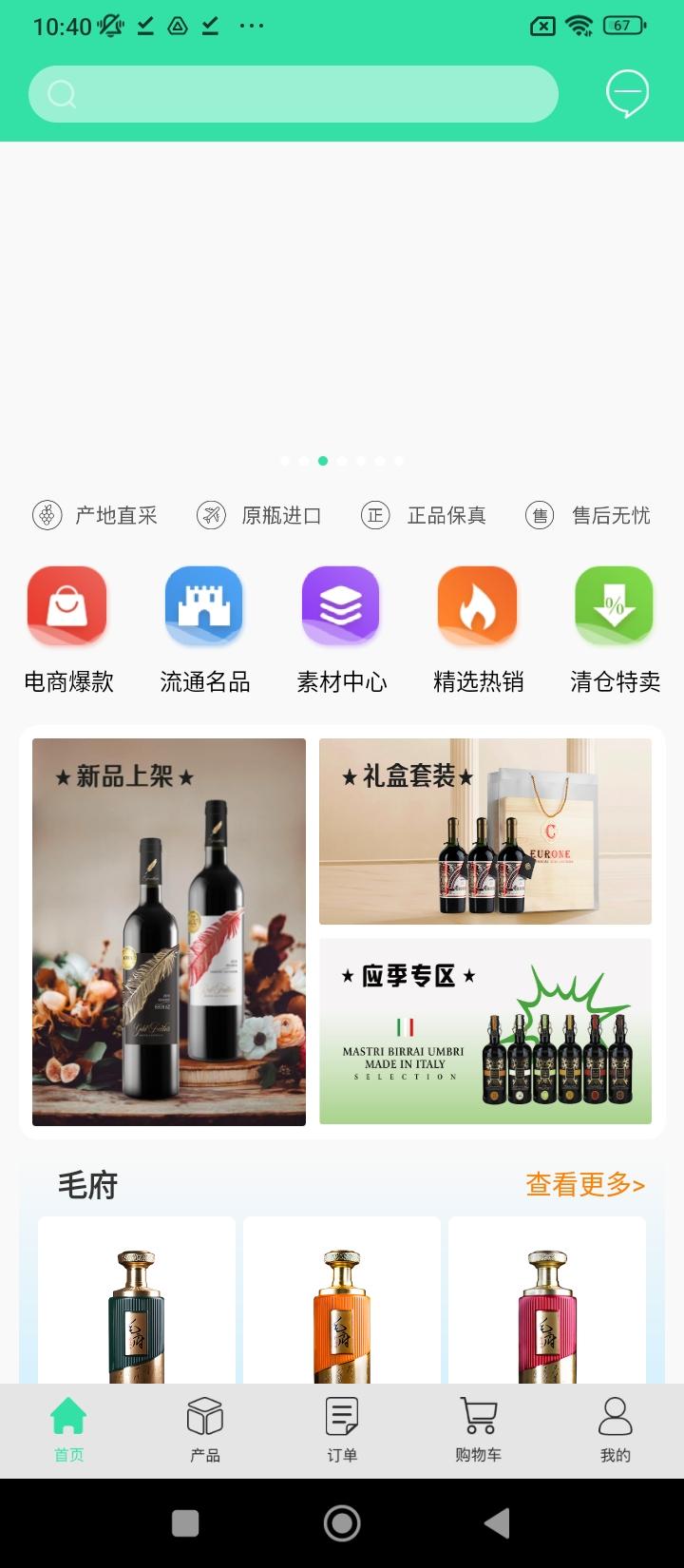
Task: Tap the search magnifier icon
Action: pyautogui.click(x=61, y=93)
